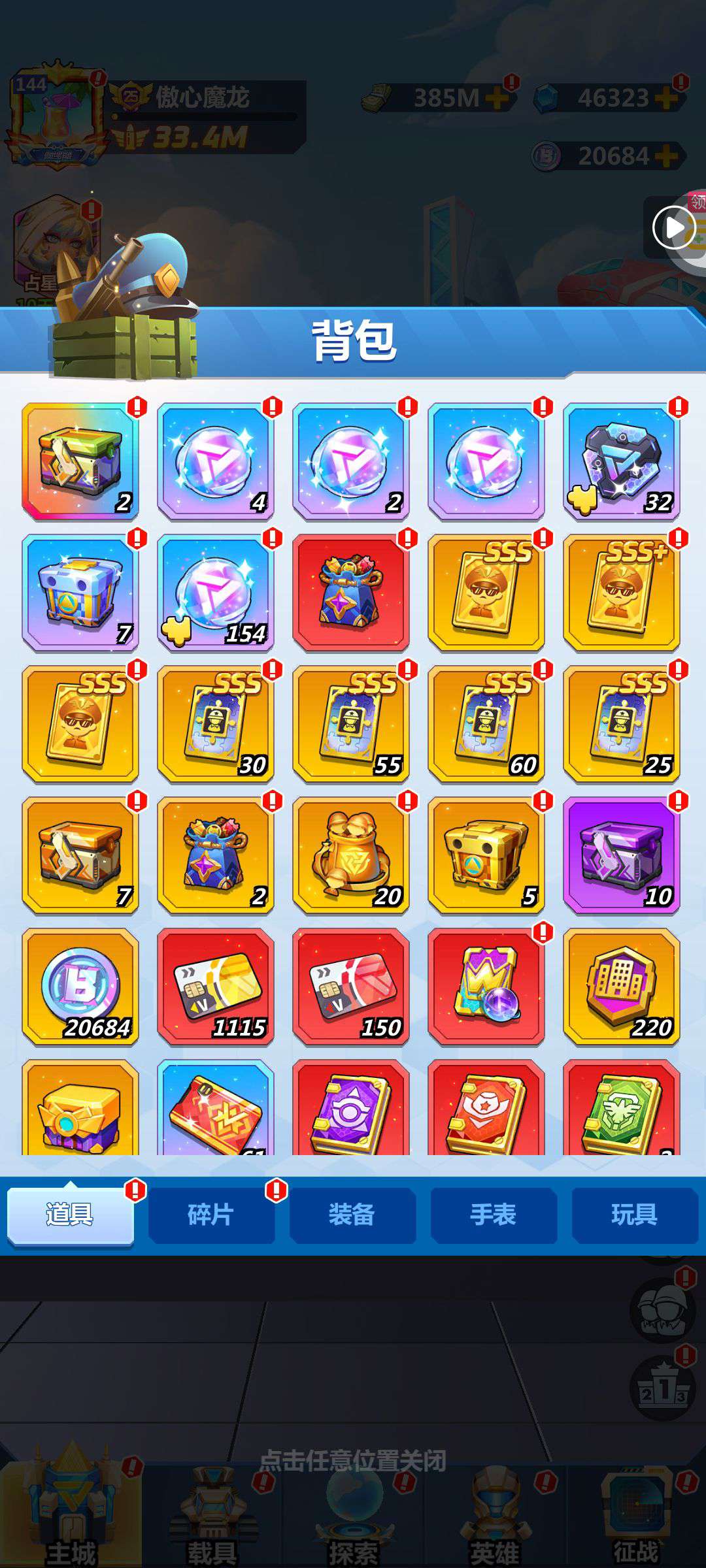
Task: Select the golden robot chest with 5
Action: 486,855
